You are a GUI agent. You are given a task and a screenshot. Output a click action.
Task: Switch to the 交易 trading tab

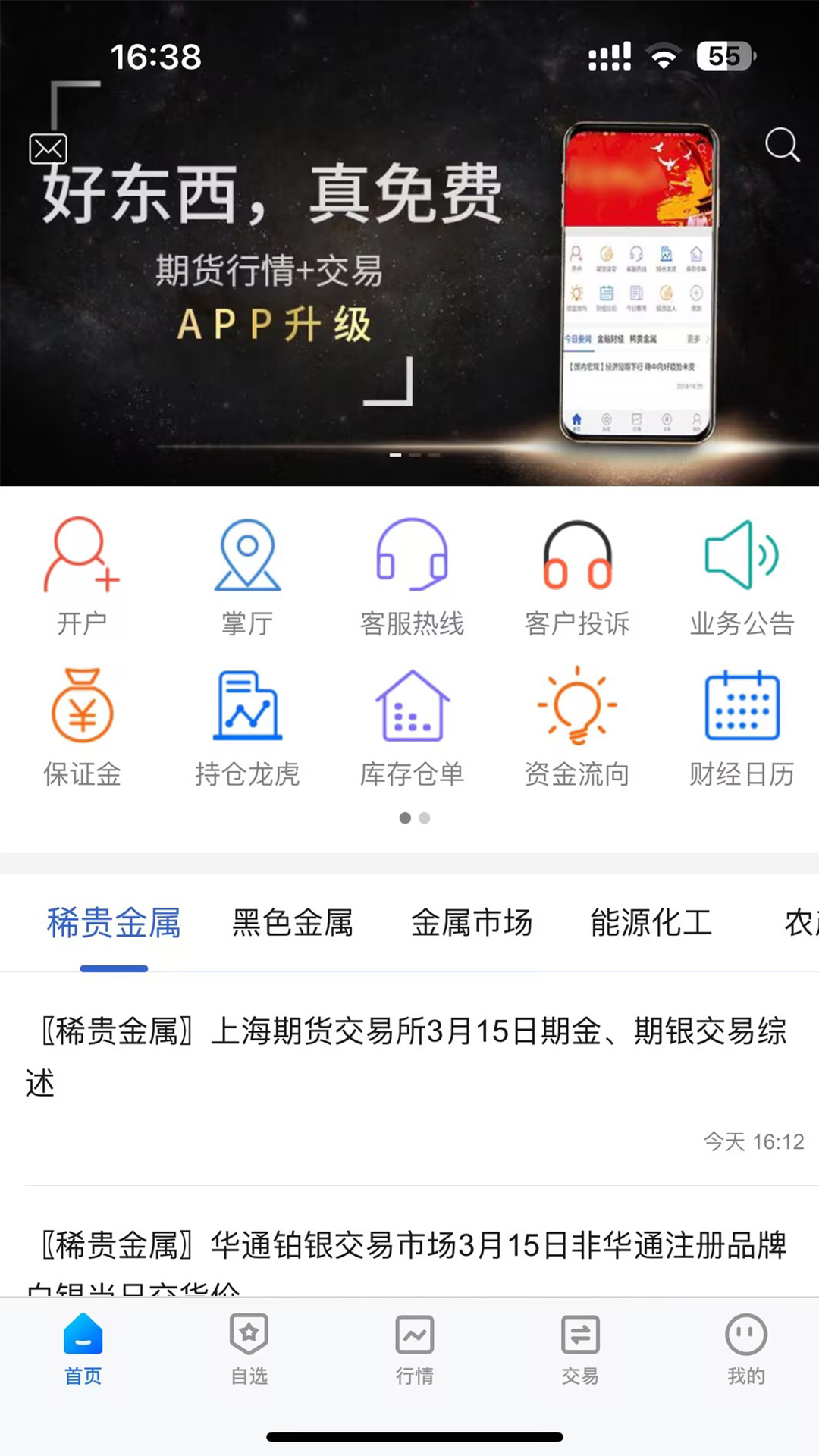click(x=579, y=1354)
